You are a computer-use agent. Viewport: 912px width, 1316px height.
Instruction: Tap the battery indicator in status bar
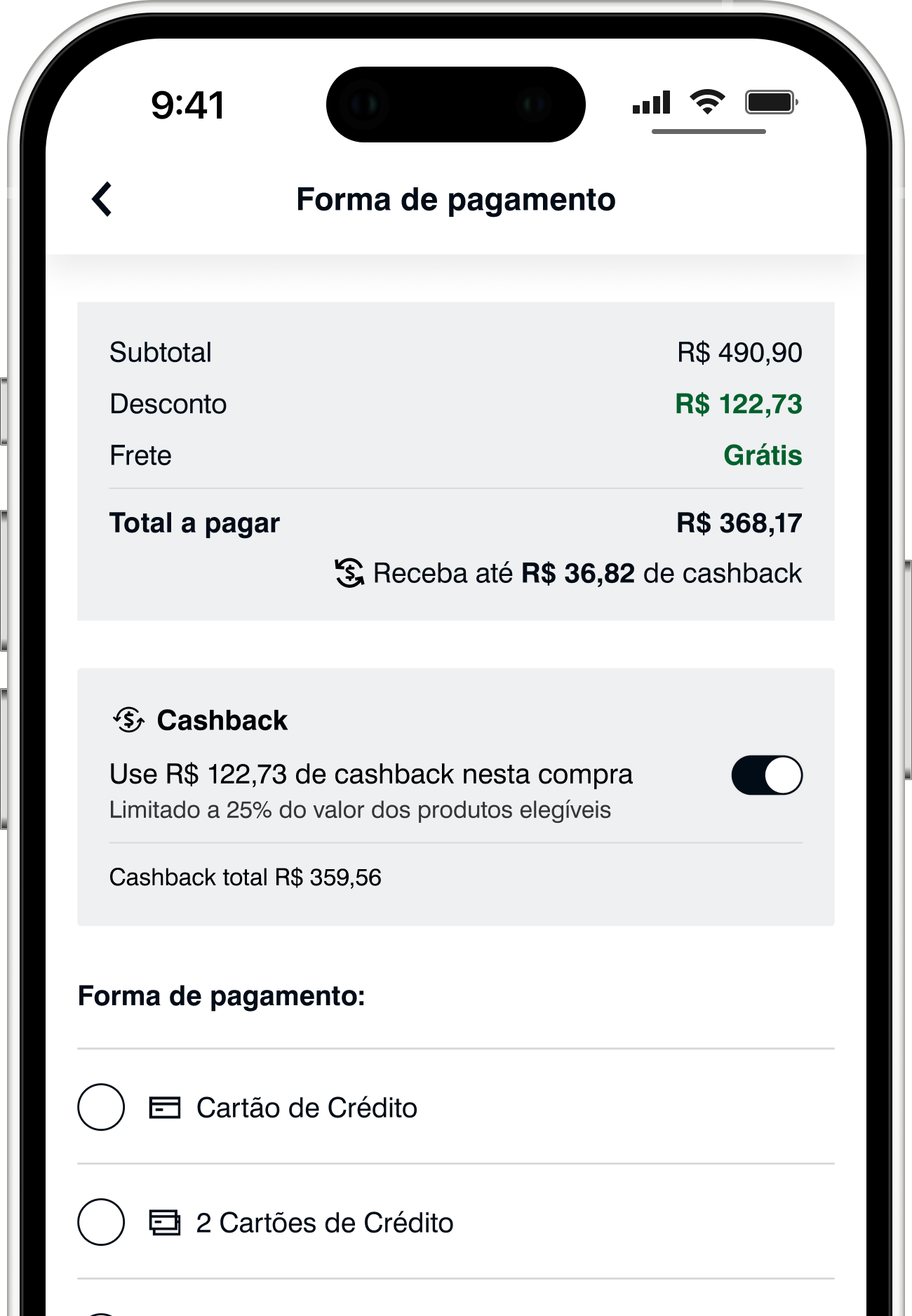[770, 102]
